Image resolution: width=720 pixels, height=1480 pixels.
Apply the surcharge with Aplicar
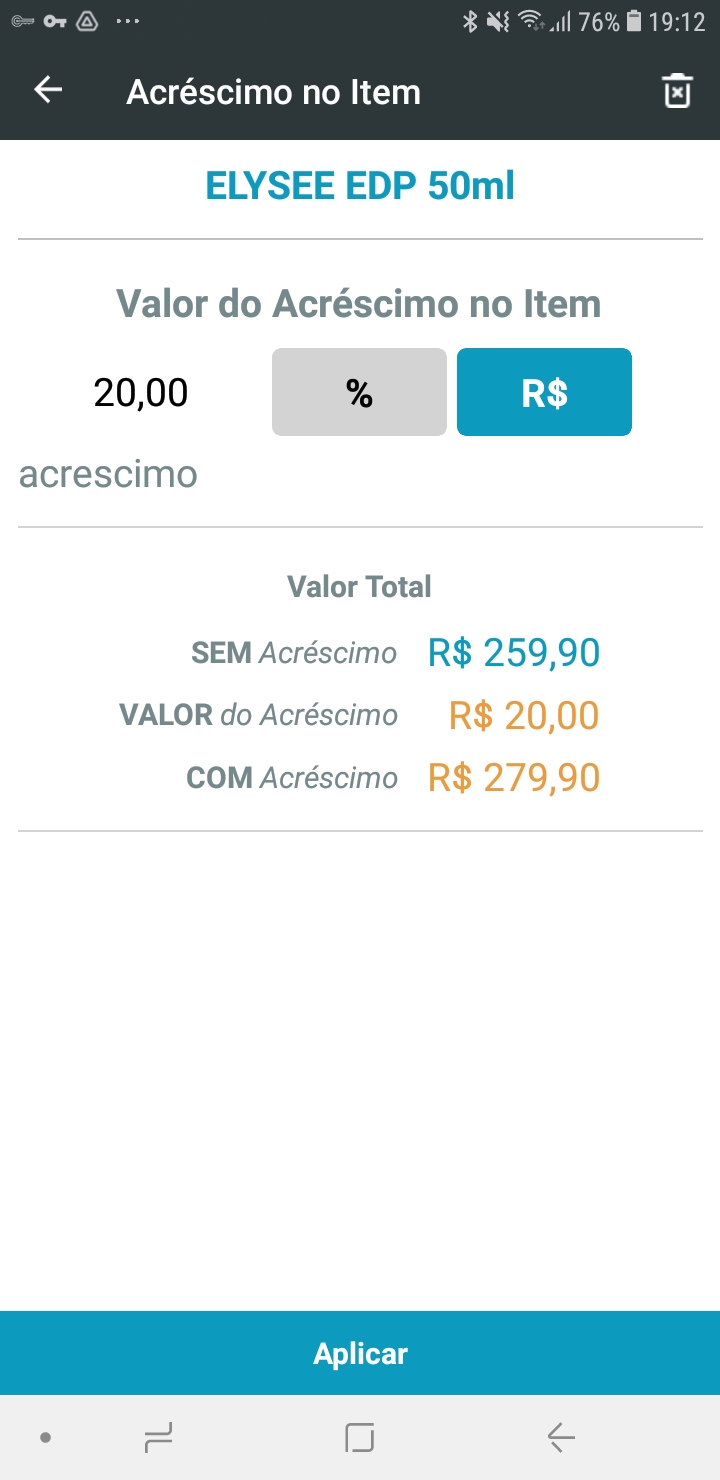coord(360,1353)
